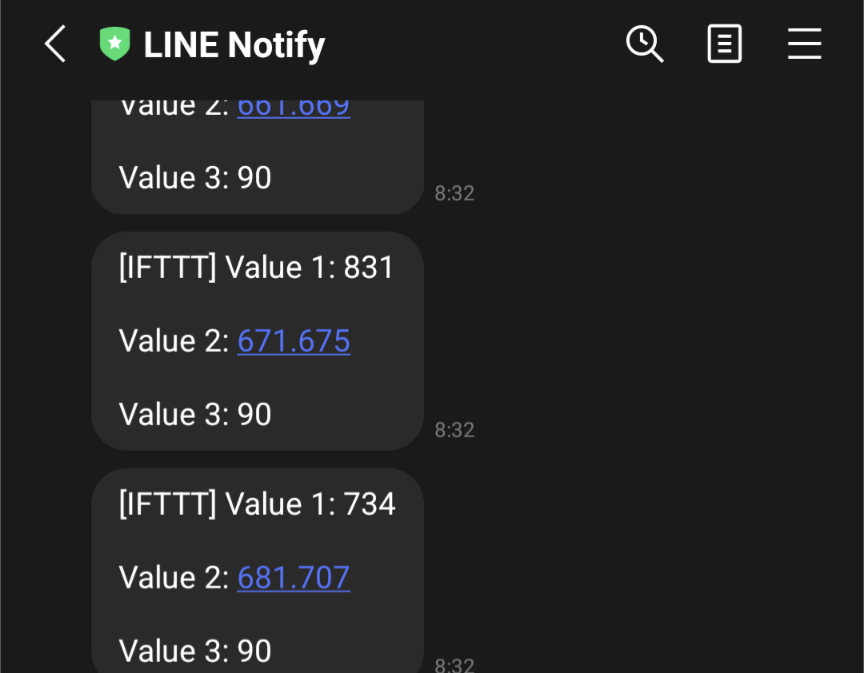Viewport: 864px width, 673px height.
Task: Go back from LINE Notify chat
Action: (x=55, y=44)
